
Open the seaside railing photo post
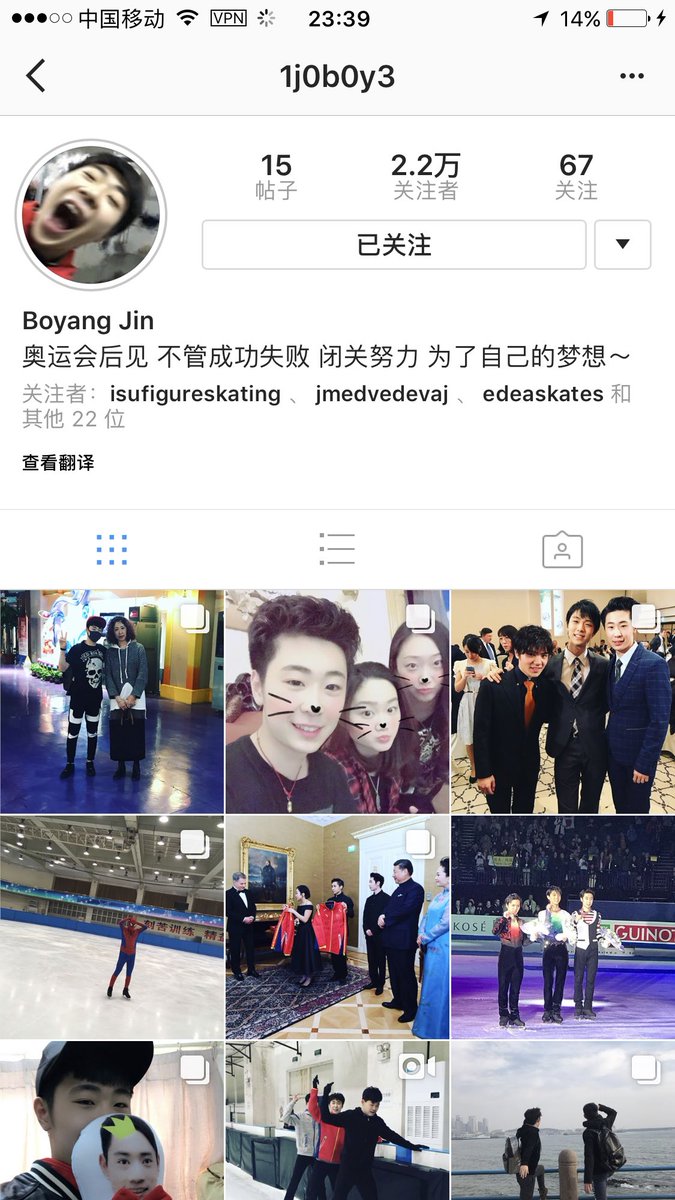(563, 1120)
